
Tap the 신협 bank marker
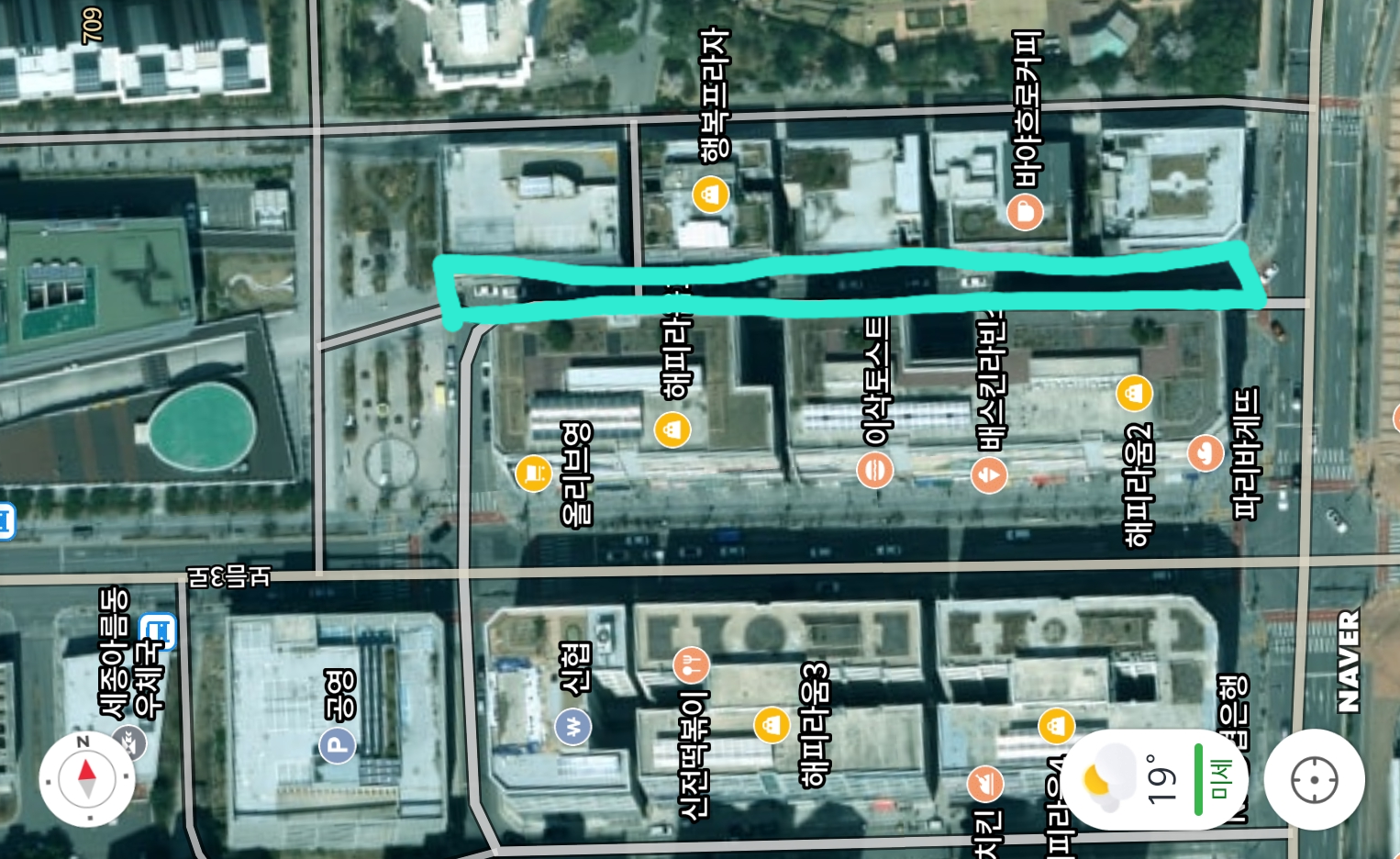(573, 727)
